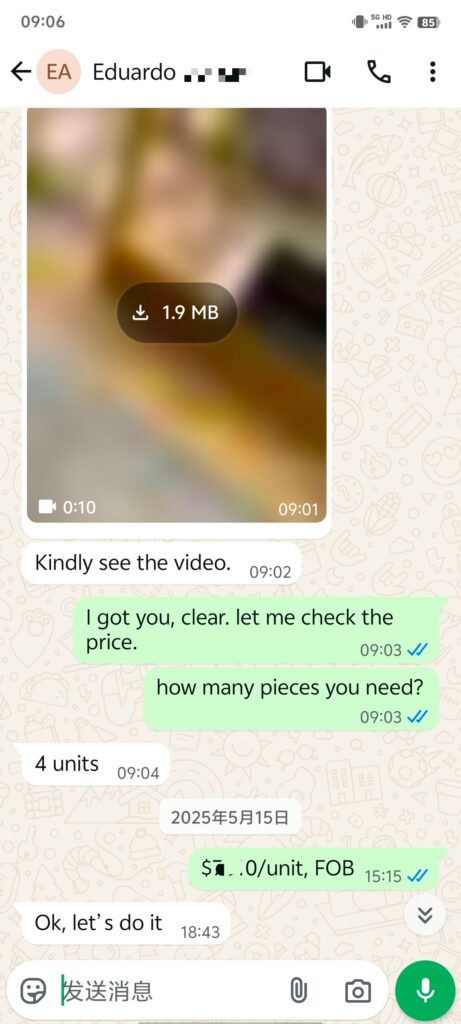Start a voice call with Eduardo
Image resolution: width=461 pixels, height=1024 pixels.
click(x=378, y=72)
